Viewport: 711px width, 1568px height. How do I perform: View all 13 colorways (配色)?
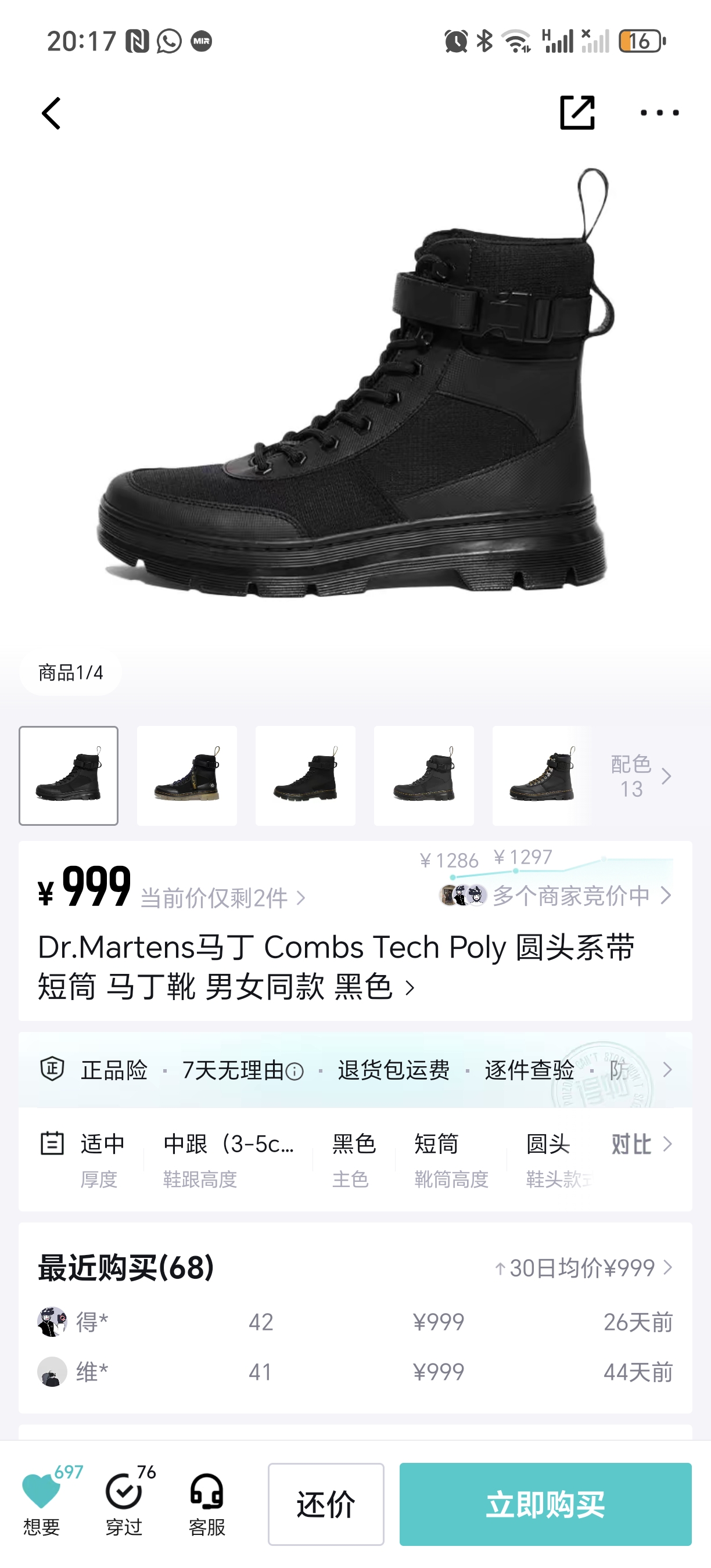click(x=640, y=776)
